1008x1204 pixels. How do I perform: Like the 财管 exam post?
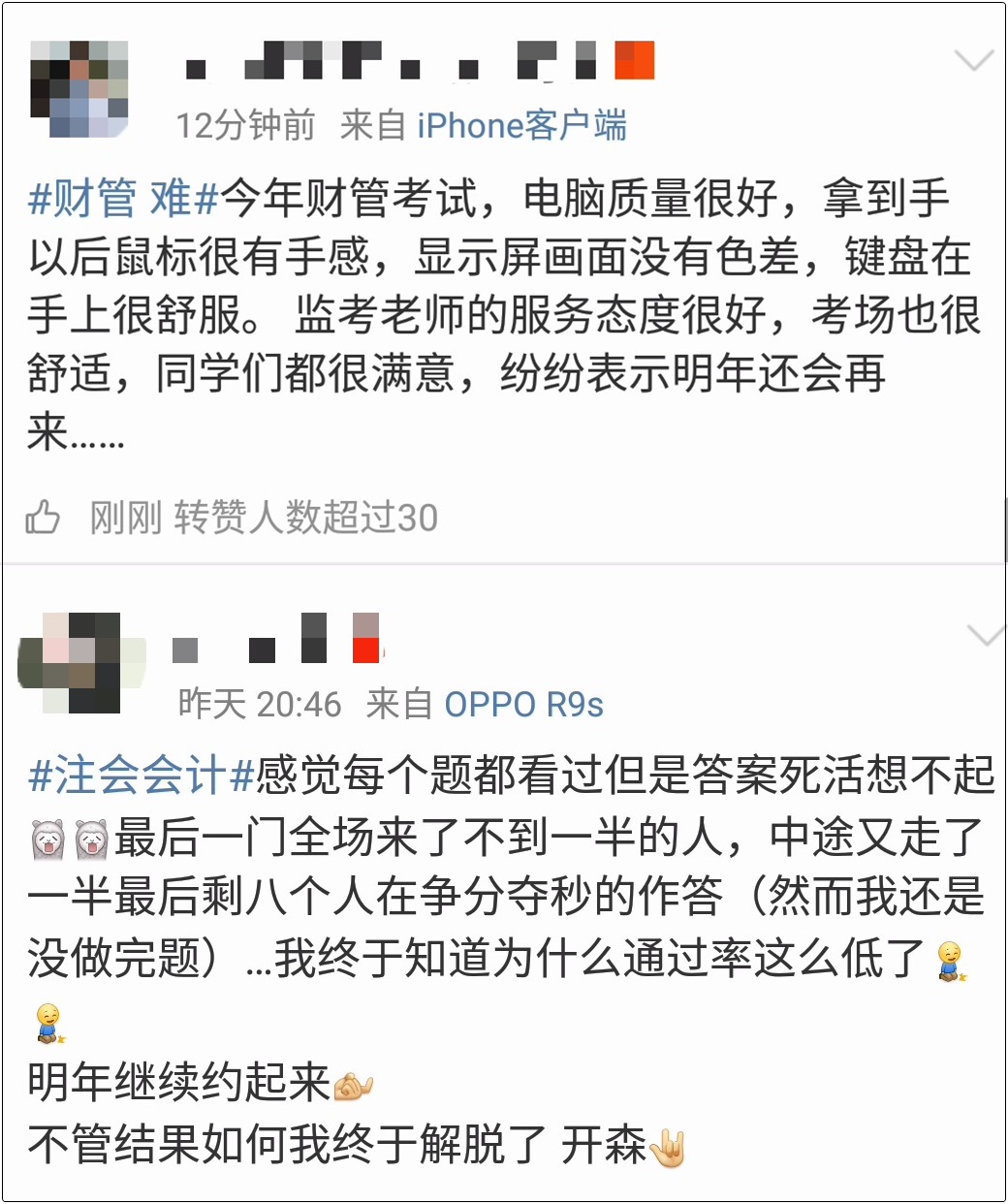[43, 517]
